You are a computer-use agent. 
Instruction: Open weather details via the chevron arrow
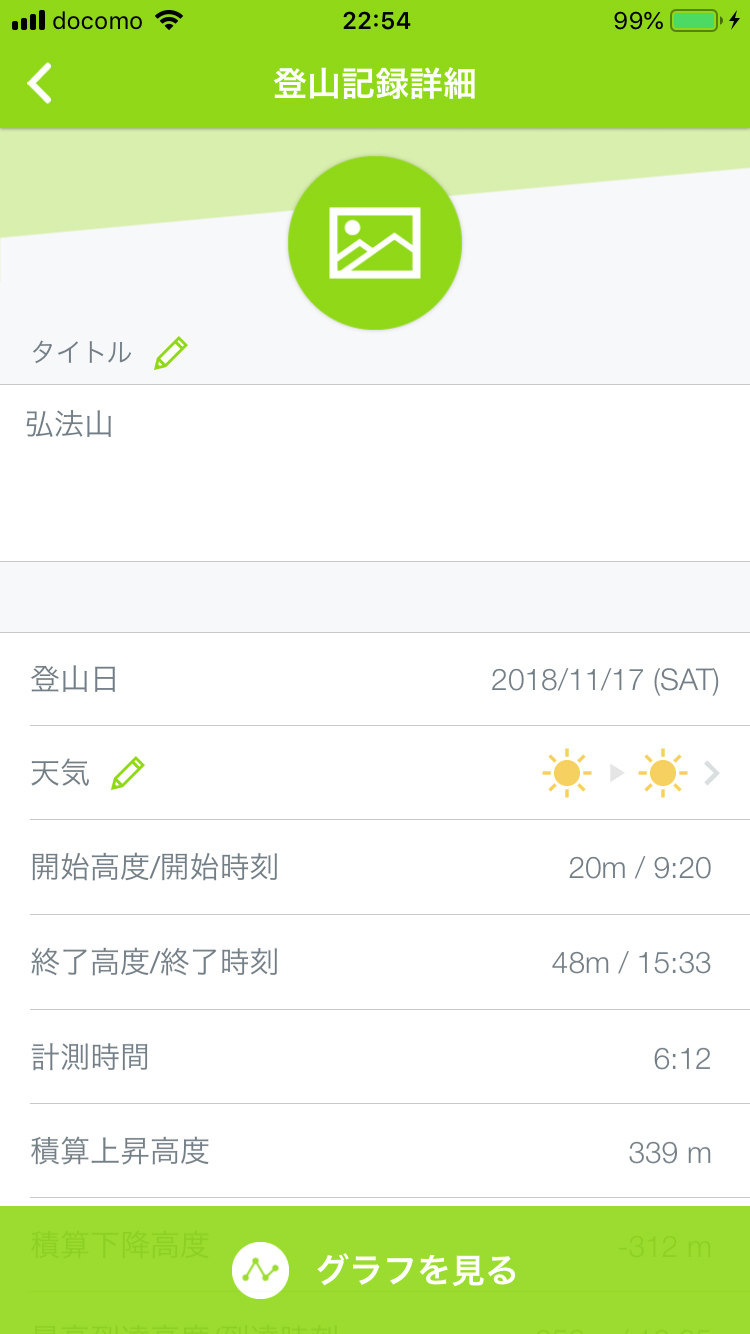click(x=711, y=773)
